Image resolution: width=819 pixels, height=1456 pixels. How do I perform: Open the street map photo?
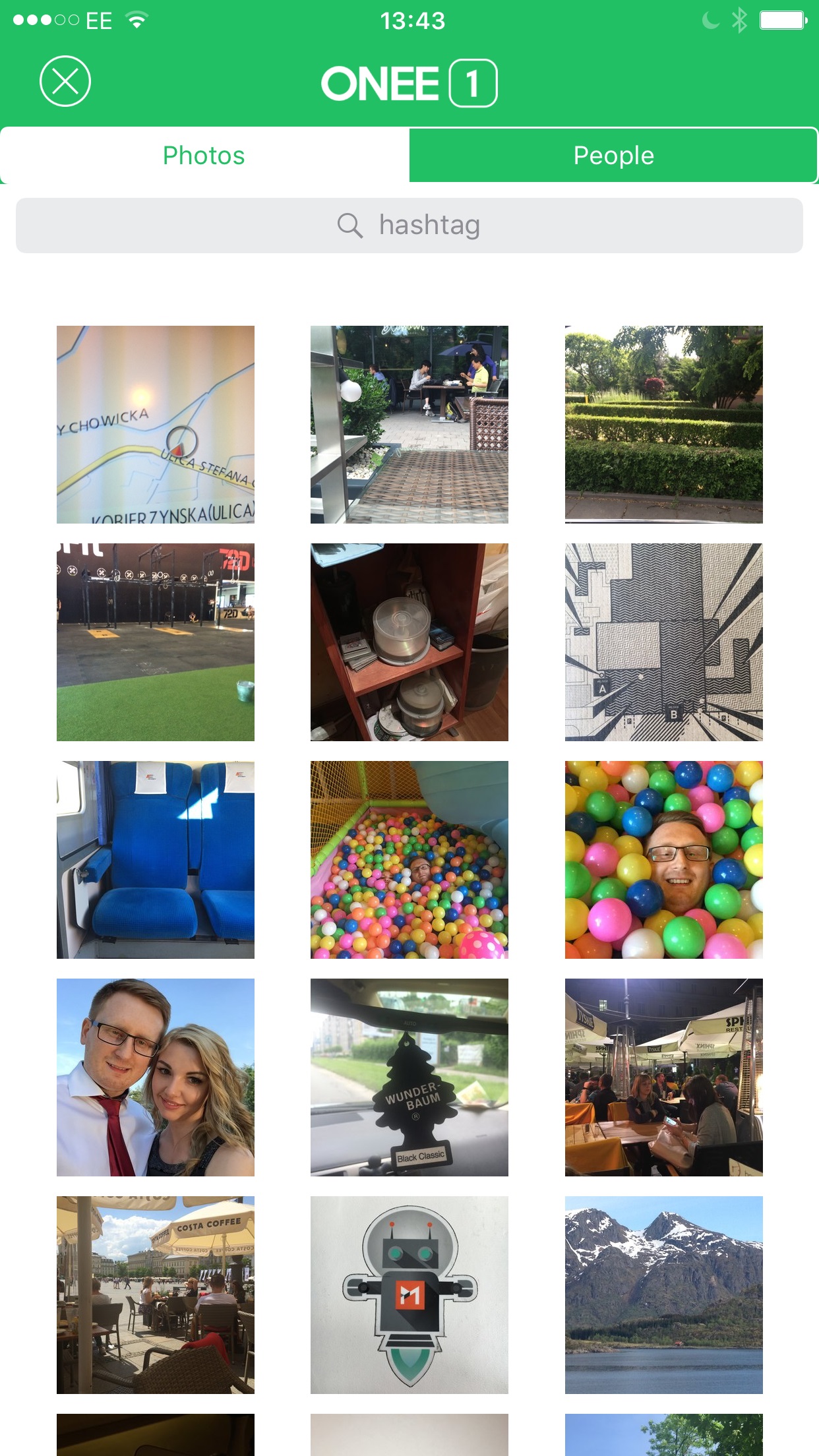156,425
